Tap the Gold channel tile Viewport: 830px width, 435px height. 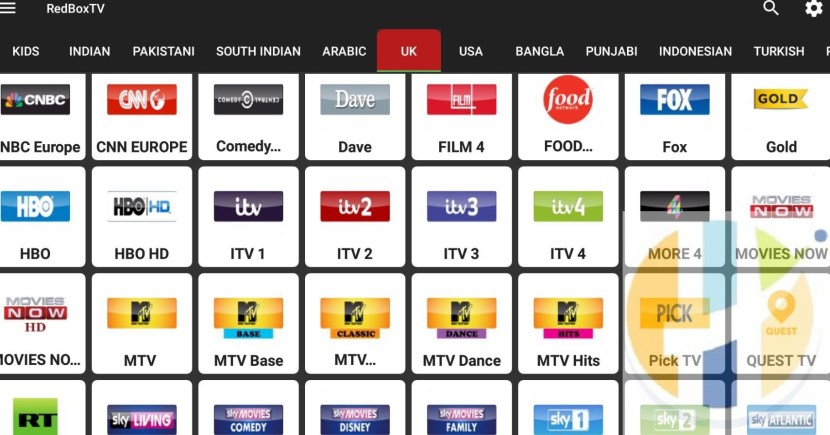point(781,115)
